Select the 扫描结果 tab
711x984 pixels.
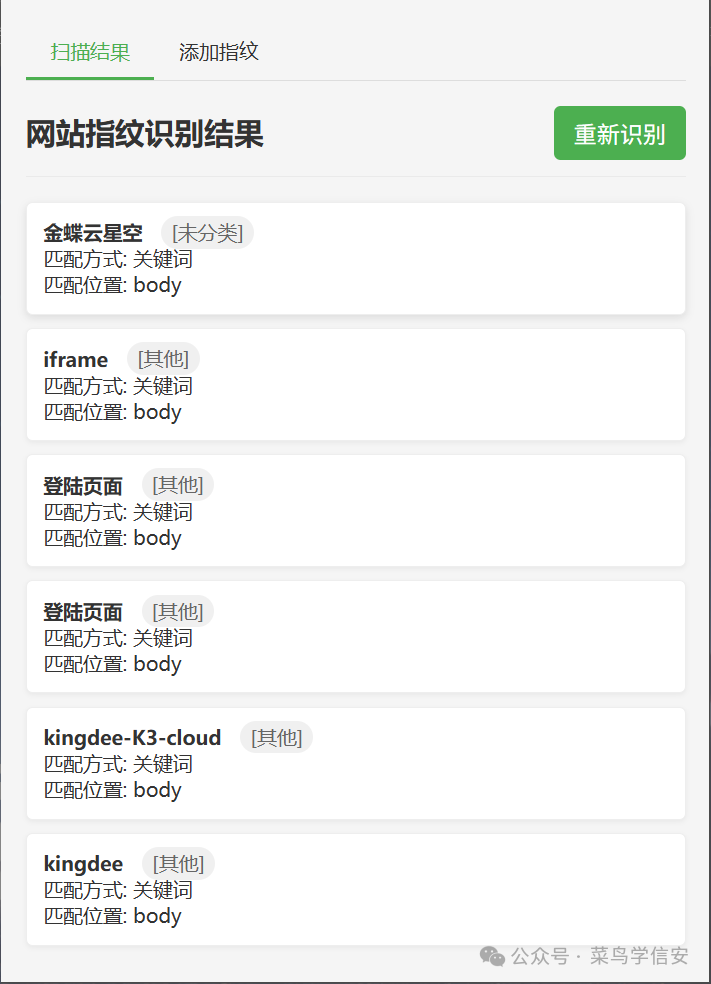[x=90, y=52]
